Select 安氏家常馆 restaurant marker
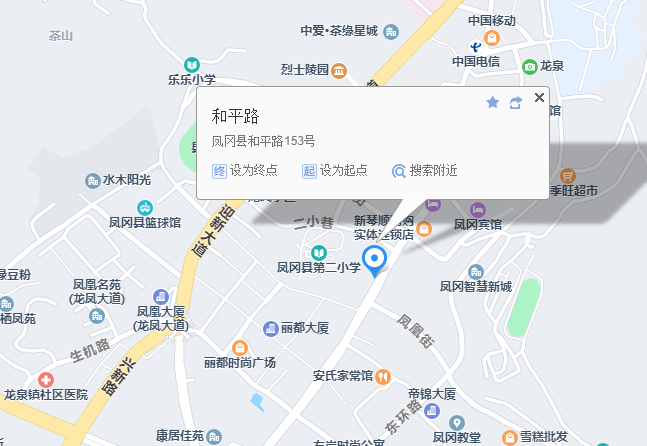The image size is (647, 446). (x=381, y=376)
